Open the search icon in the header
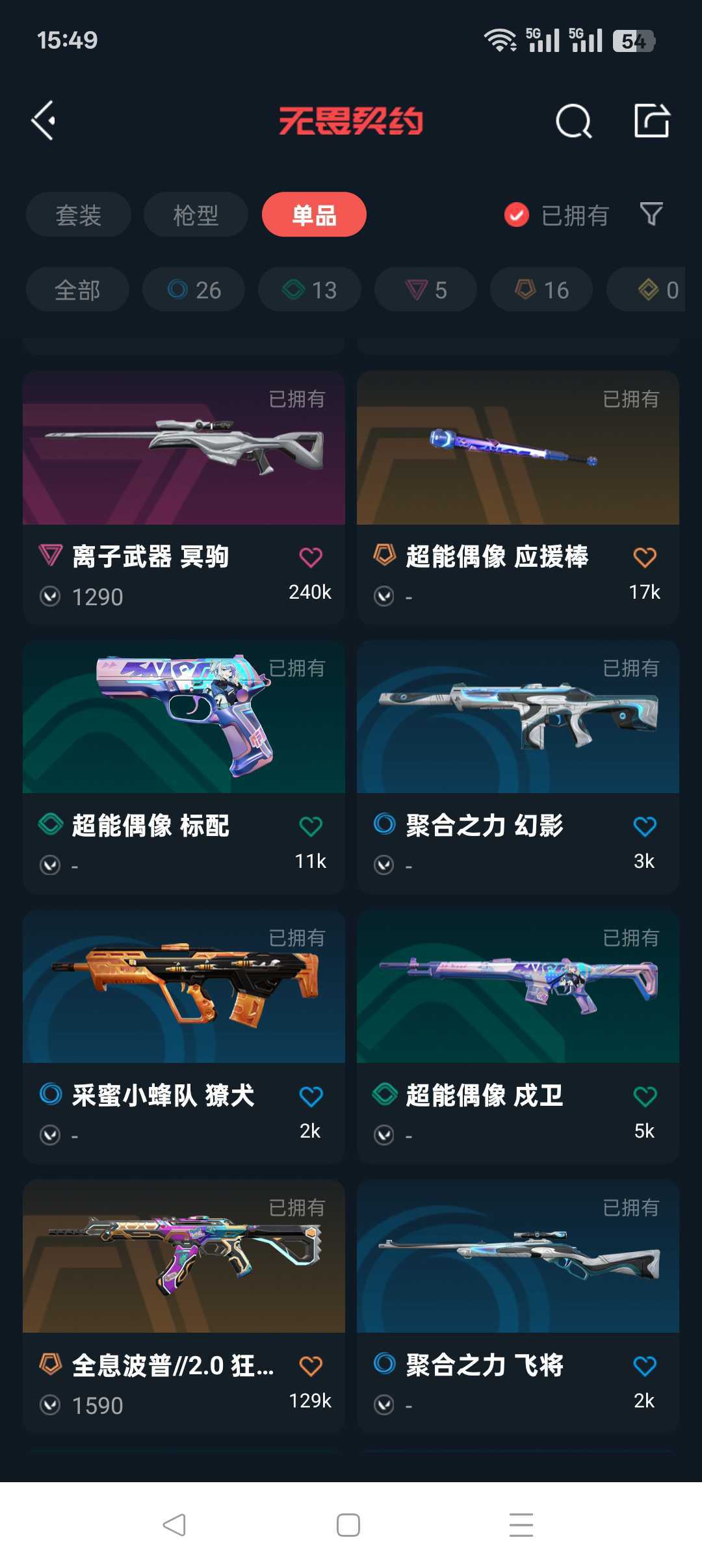Screen dimensions: 702x1568 coord(573,121)
